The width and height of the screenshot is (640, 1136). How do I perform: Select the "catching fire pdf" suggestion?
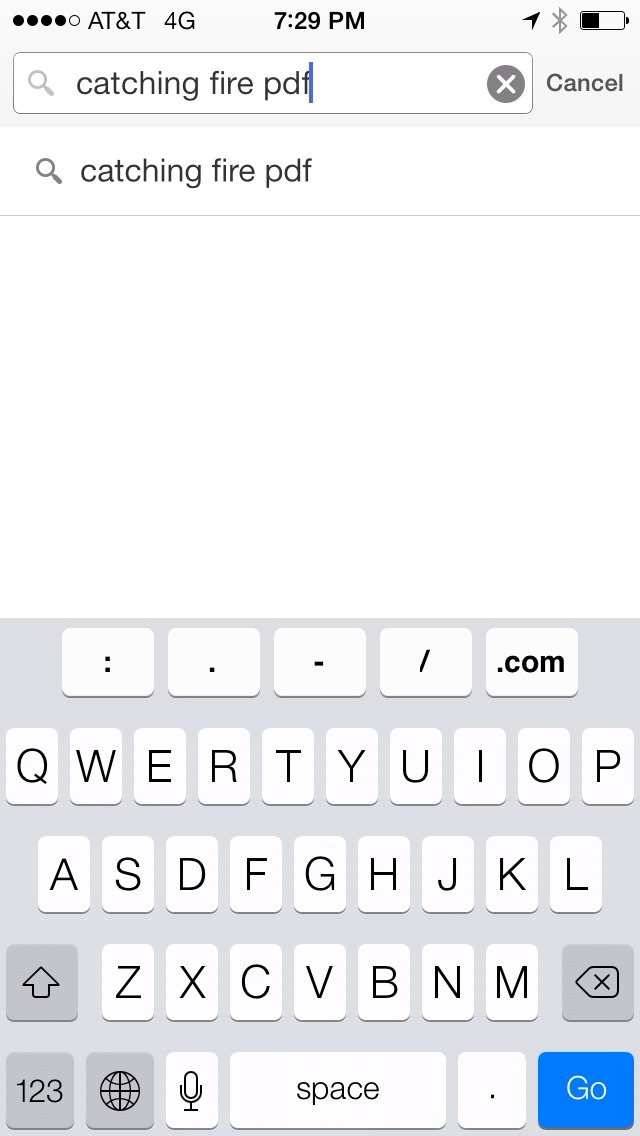coord(320,172)
